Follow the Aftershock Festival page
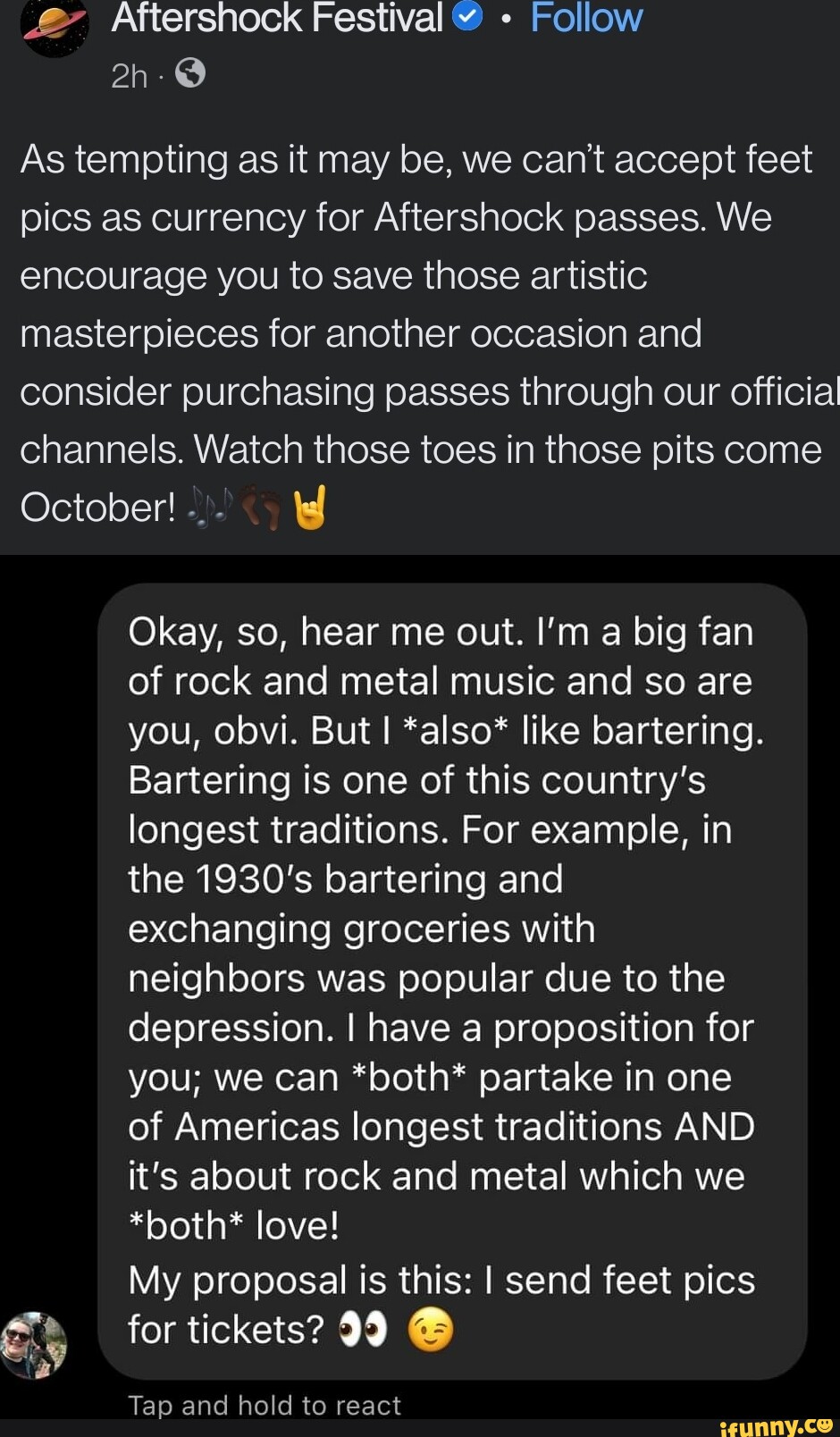 [x=585, y=18]
